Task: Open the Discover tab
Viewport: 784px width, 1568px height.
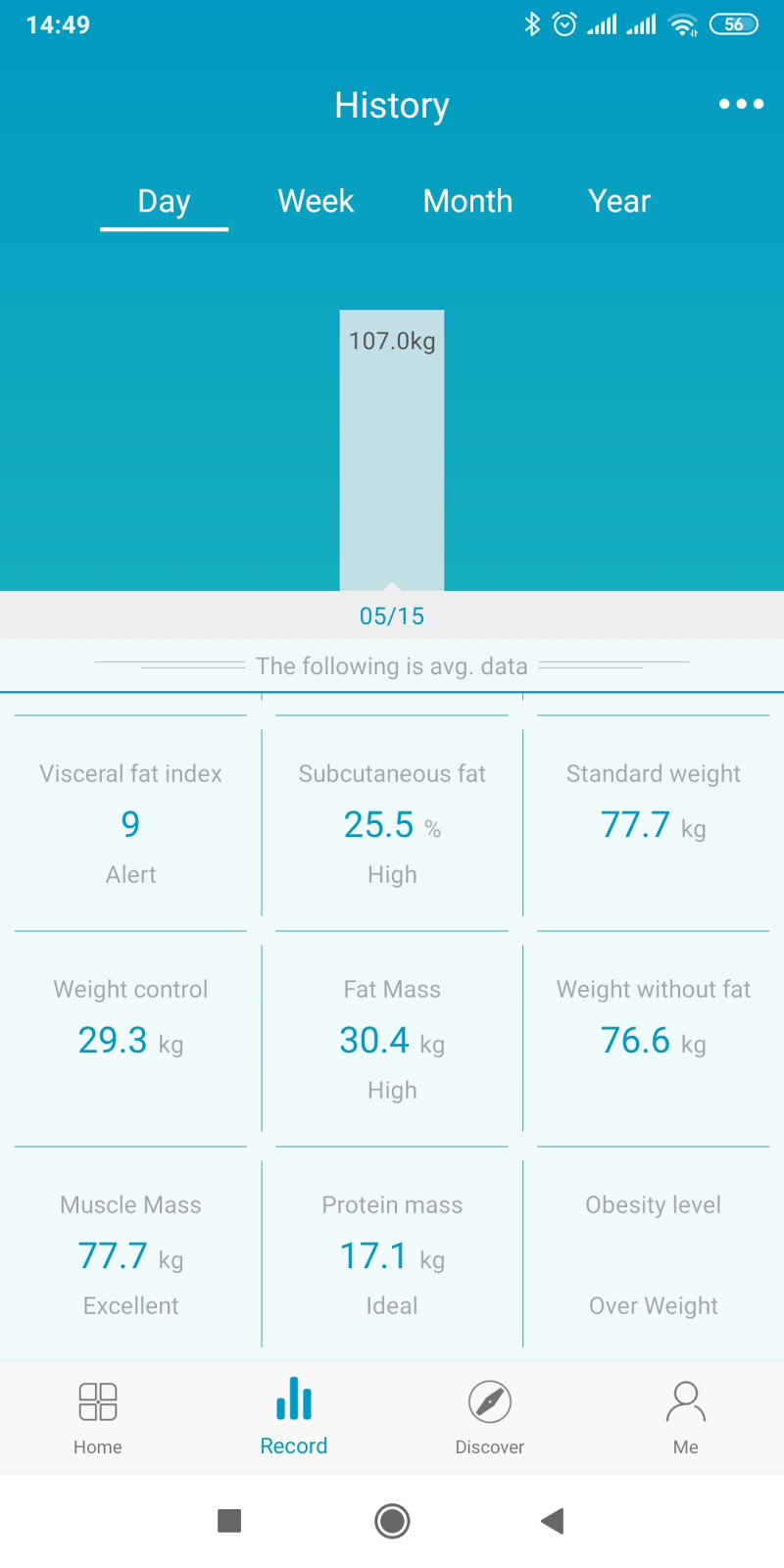Action: pyautogui.click(x=490, y=1417)
